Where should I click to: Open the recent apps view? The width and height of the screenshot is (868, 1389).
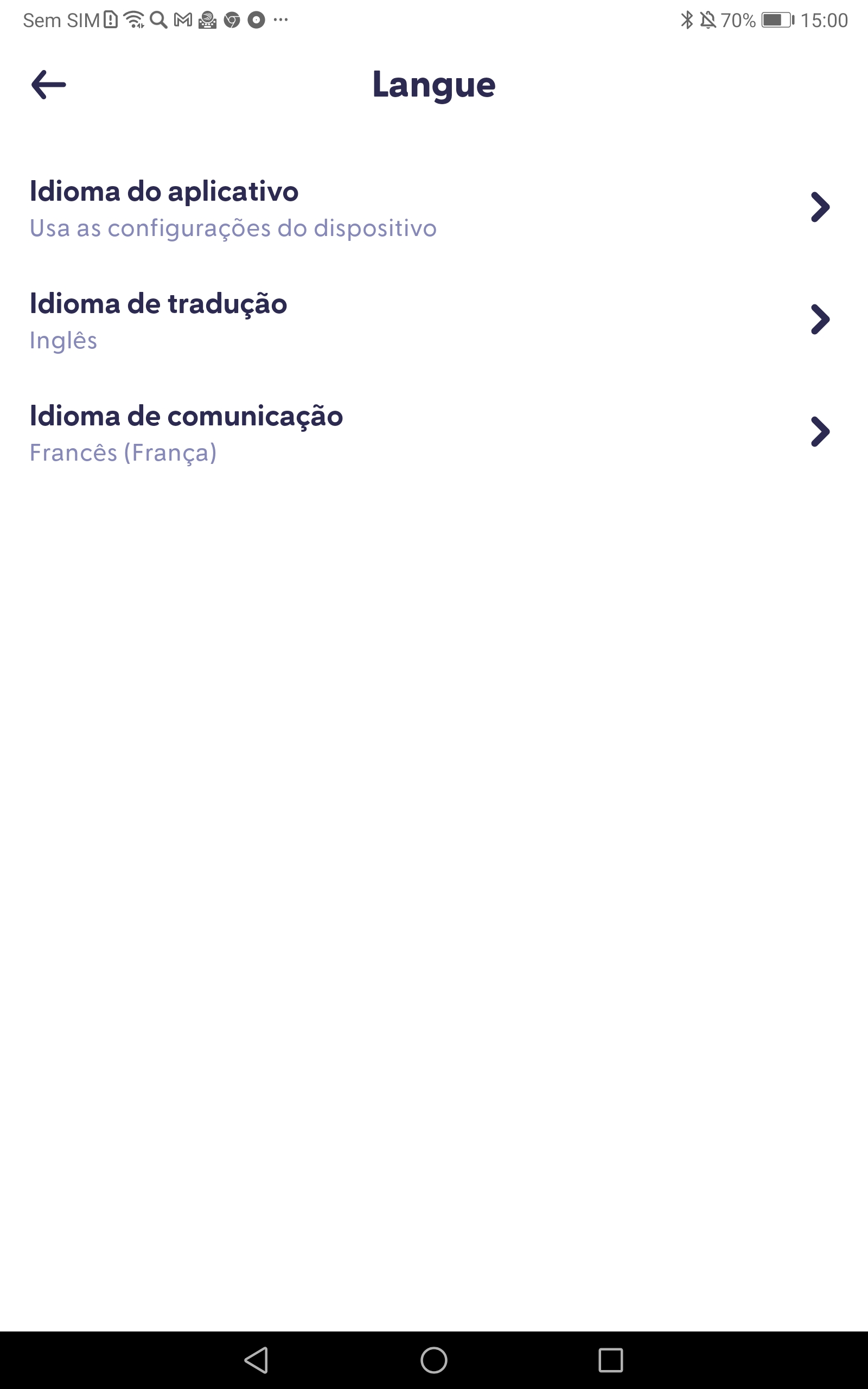(610, 1360)
